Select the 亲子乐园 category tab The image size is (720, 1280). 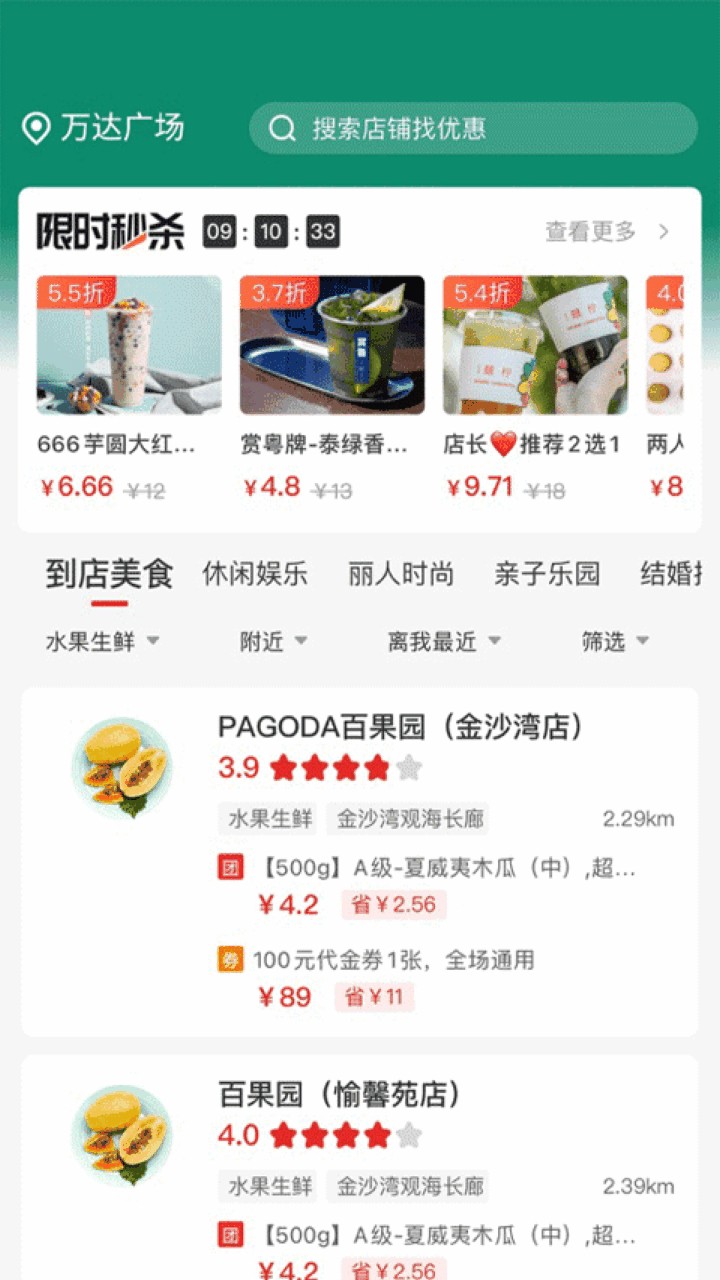[x=549, y=573]
